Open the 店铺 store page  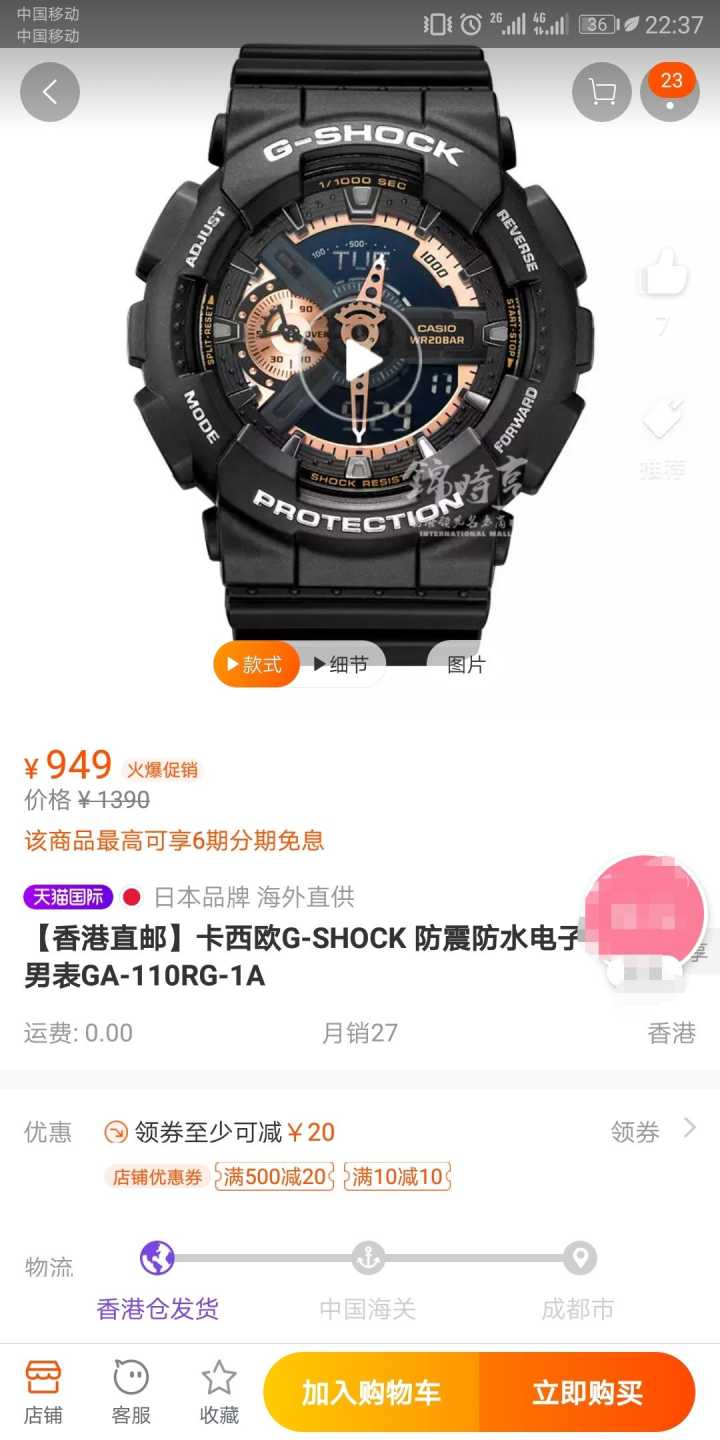pos(43,1391)
